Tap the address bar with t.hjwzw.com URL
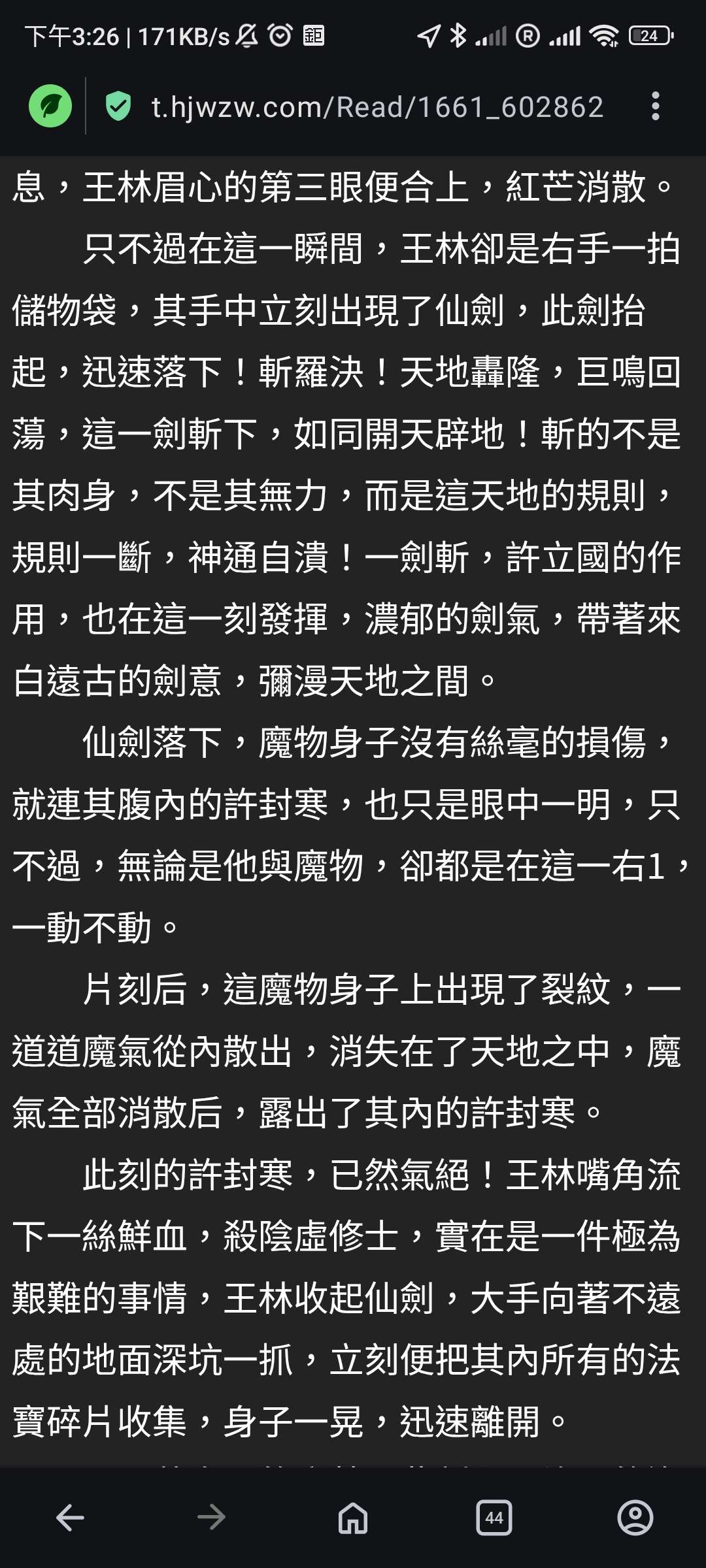 tap(377, 106)
